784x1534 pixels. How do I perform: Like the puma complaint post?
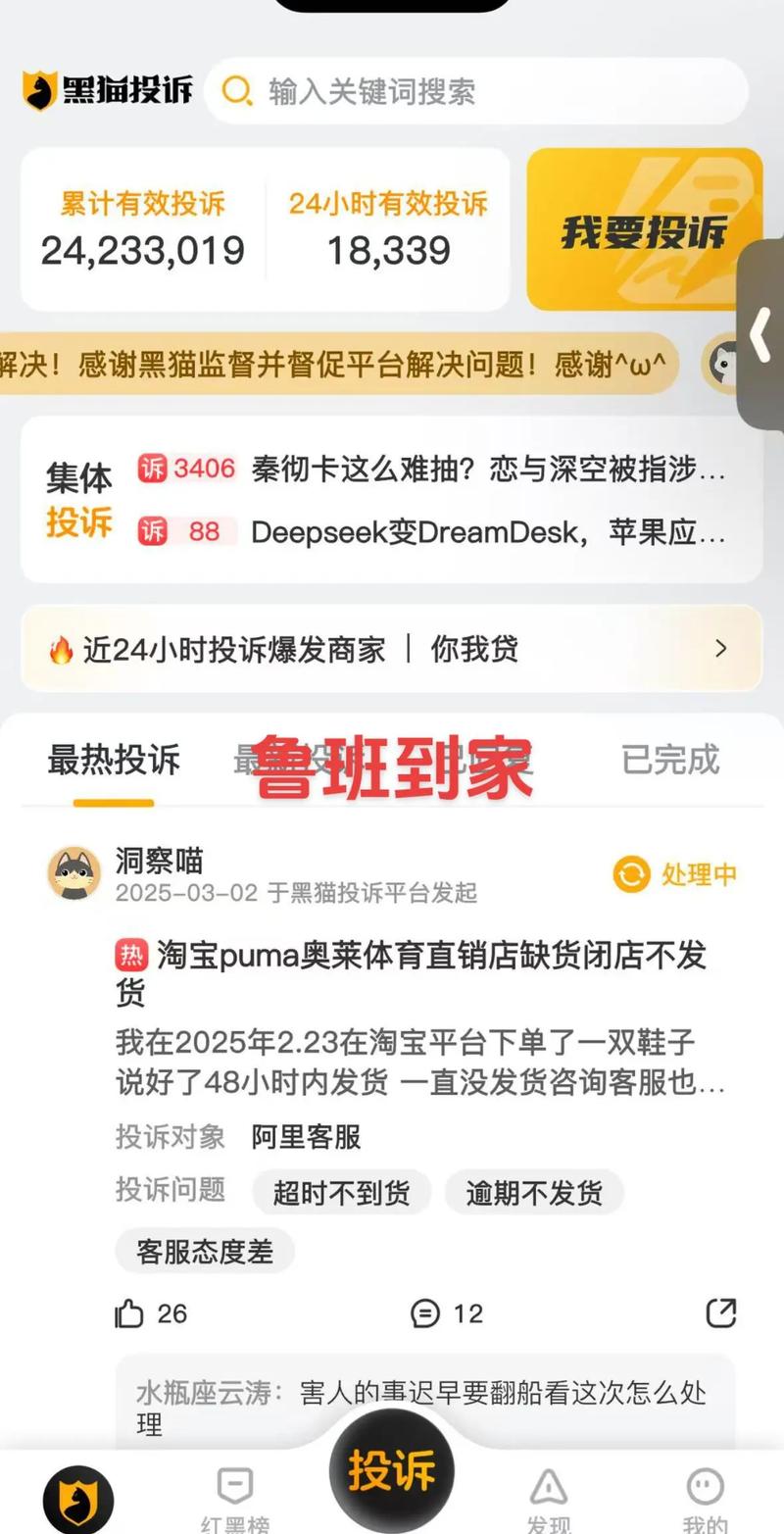(x=130, y=1313)
